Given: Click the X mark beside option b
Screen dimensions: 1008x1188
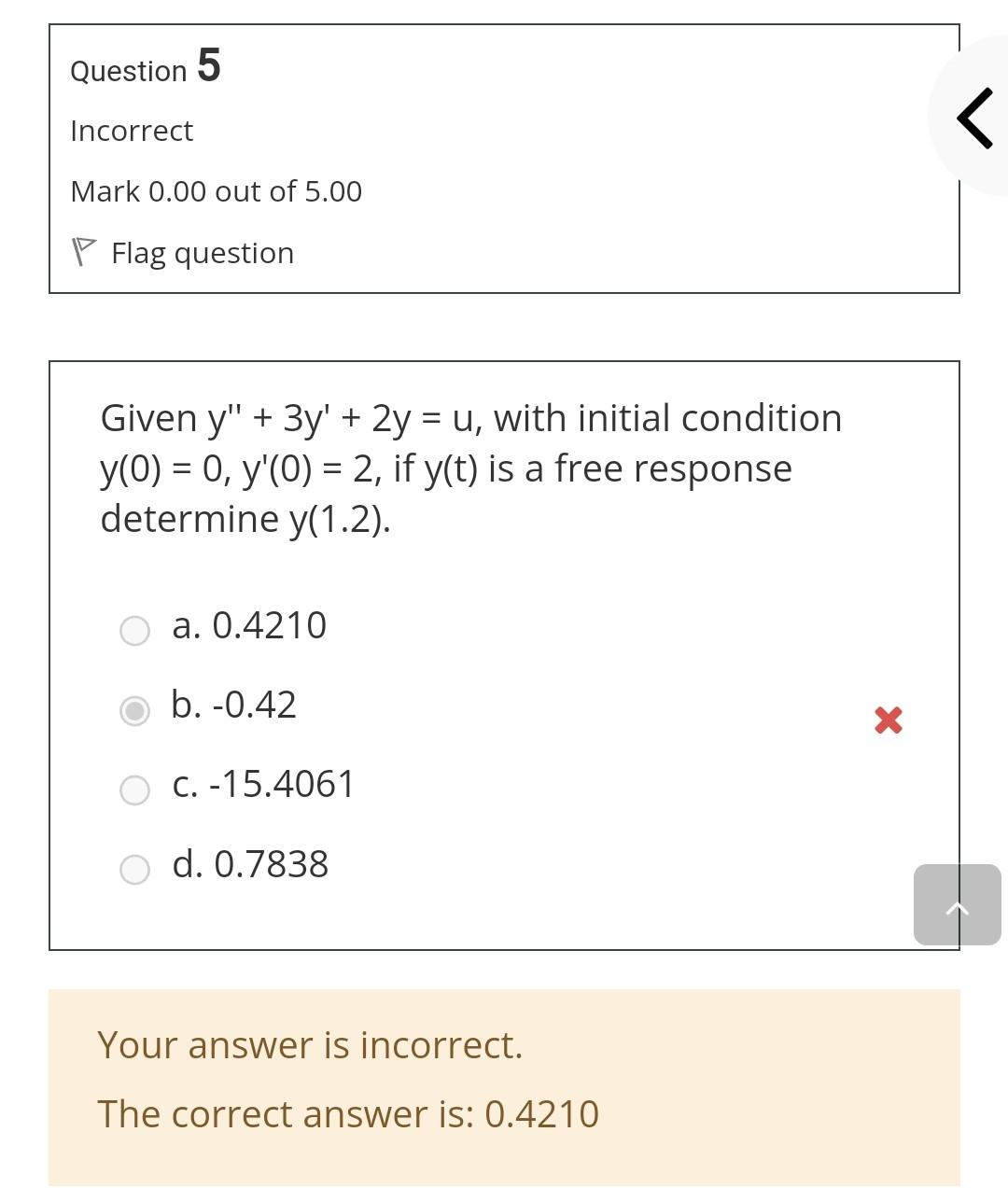Looking at the screenshot, I should coord(887,720).
